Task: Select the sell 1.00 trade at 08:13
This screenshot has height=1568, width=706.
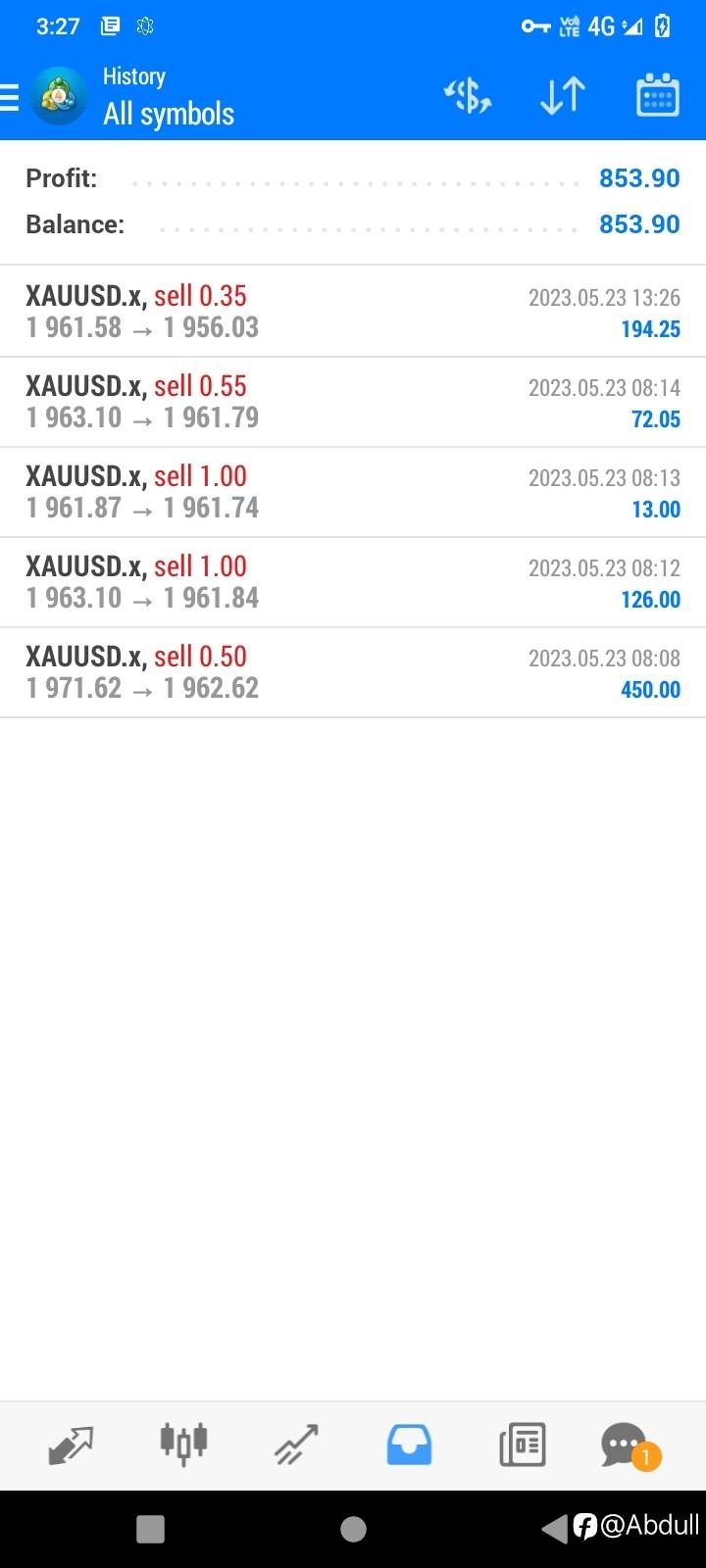Action: click(353, 492)
